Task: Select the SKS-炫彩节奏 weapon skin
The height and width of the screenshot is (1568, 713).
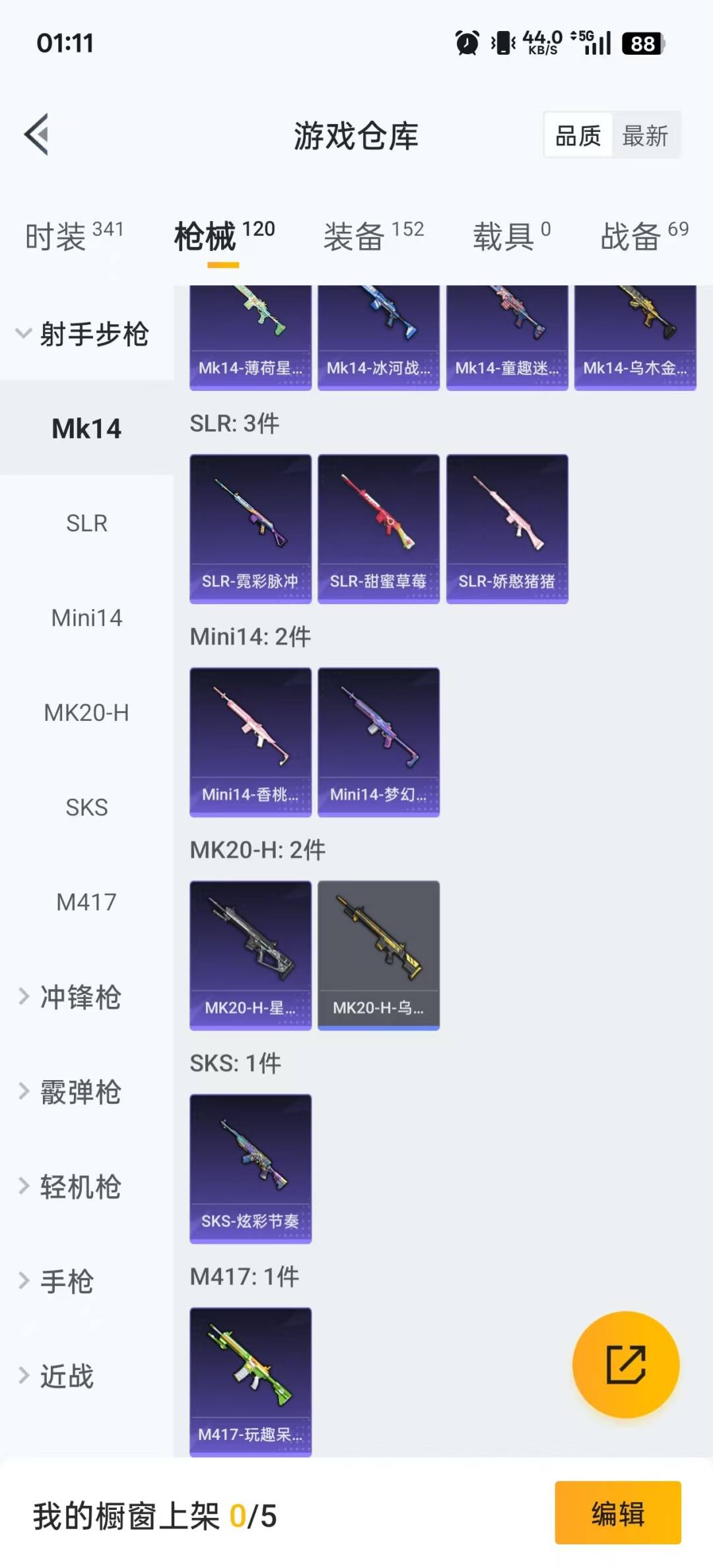Action: pyautogui.click(x=250, y=1169)
